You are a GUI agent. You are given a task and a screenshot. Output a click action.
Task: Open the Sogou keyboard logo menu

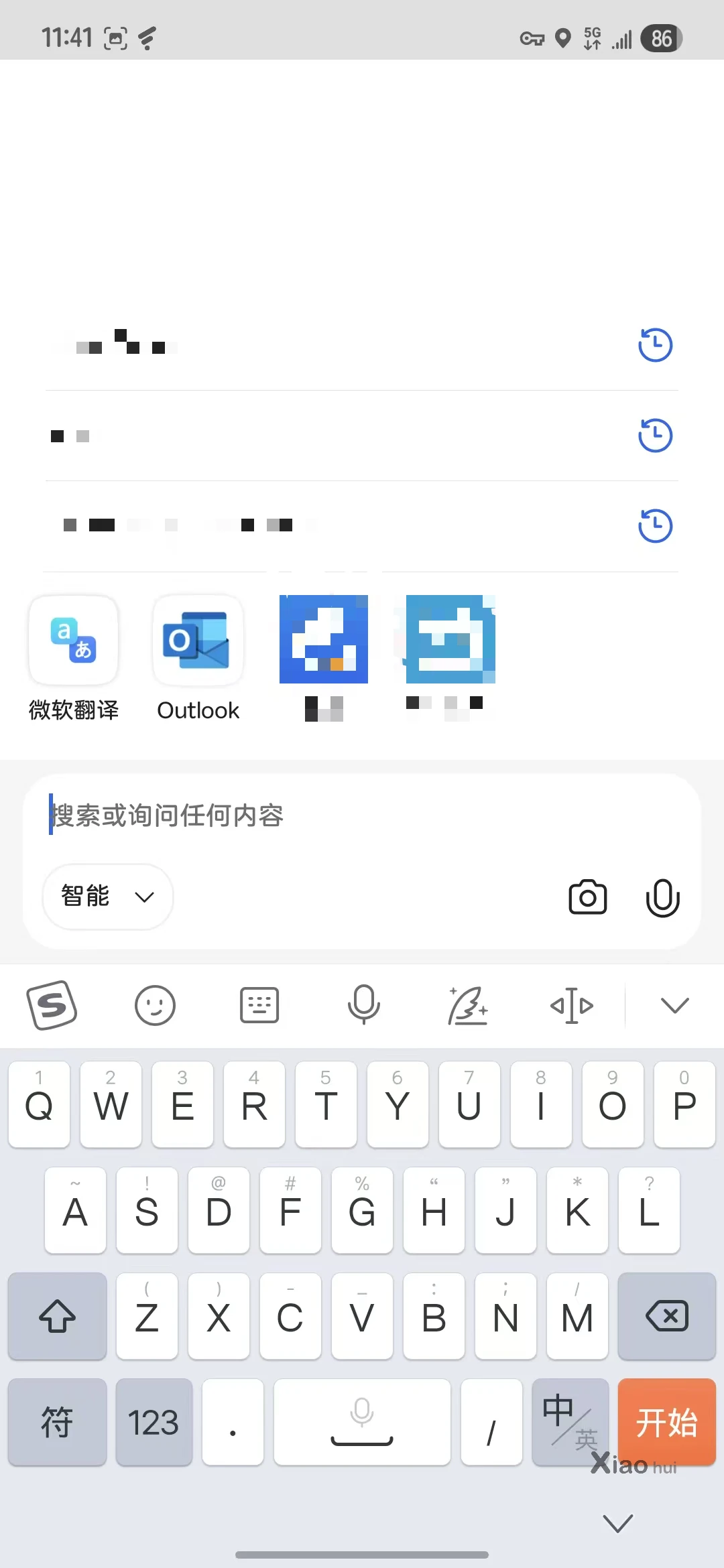[52, 1005]
